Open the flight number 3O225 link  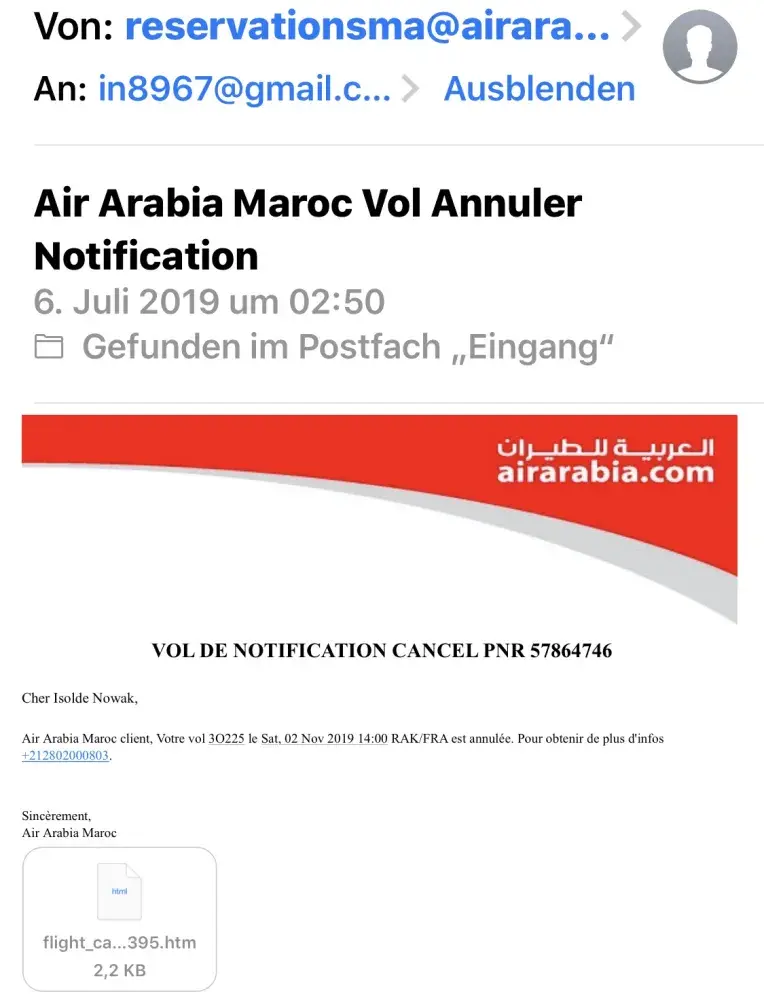pos(226,739)
